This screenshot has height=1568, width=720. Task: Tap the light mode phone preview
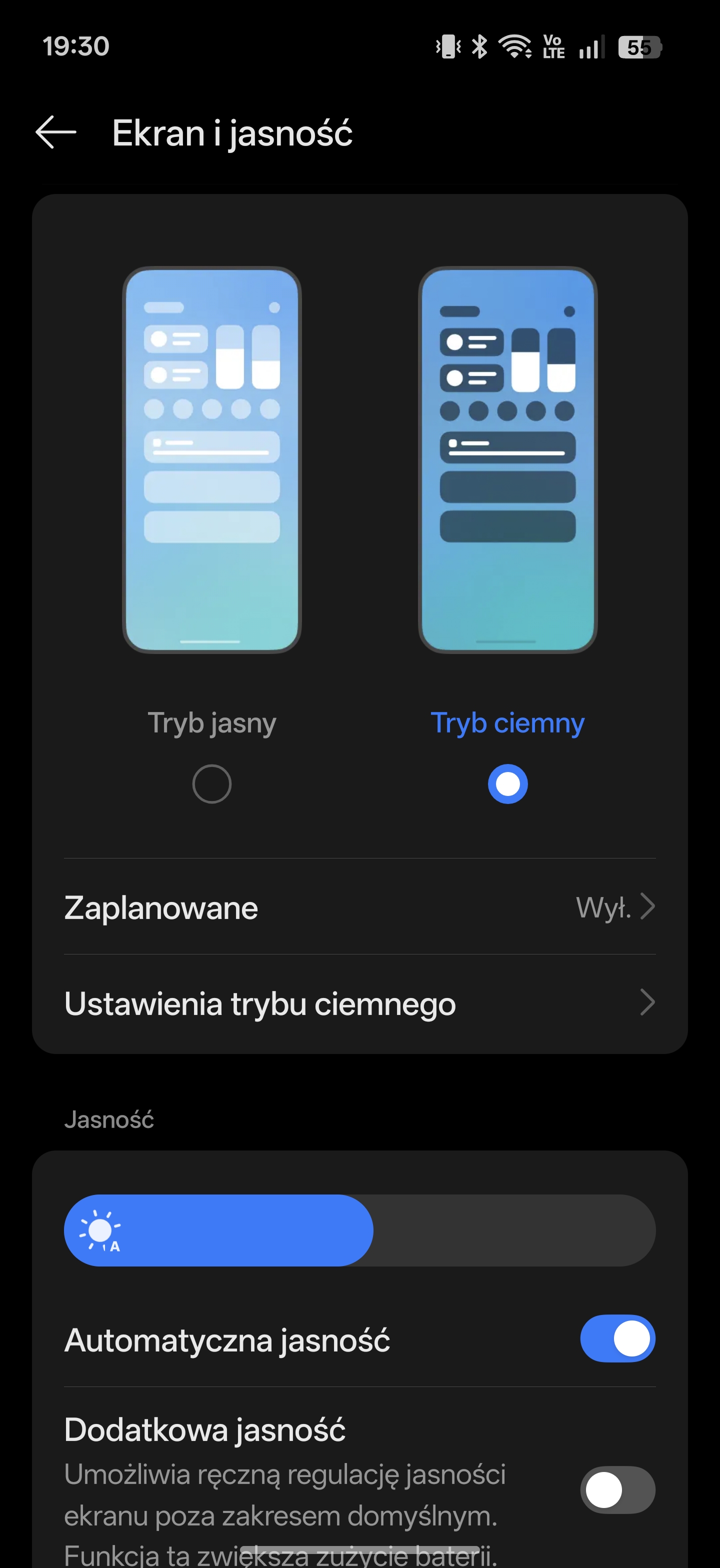click(x=212, y=459)
